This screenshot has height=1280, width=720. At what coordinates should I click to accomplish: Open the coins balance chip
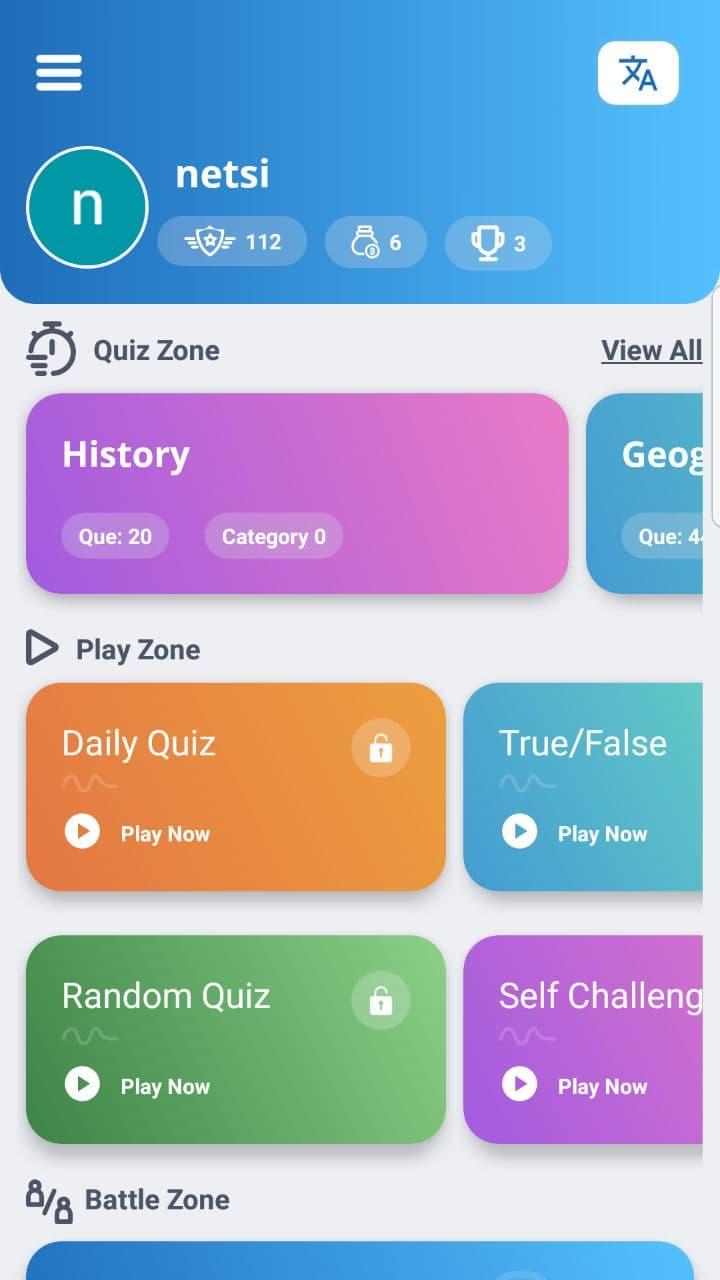(x=376, y=242)
